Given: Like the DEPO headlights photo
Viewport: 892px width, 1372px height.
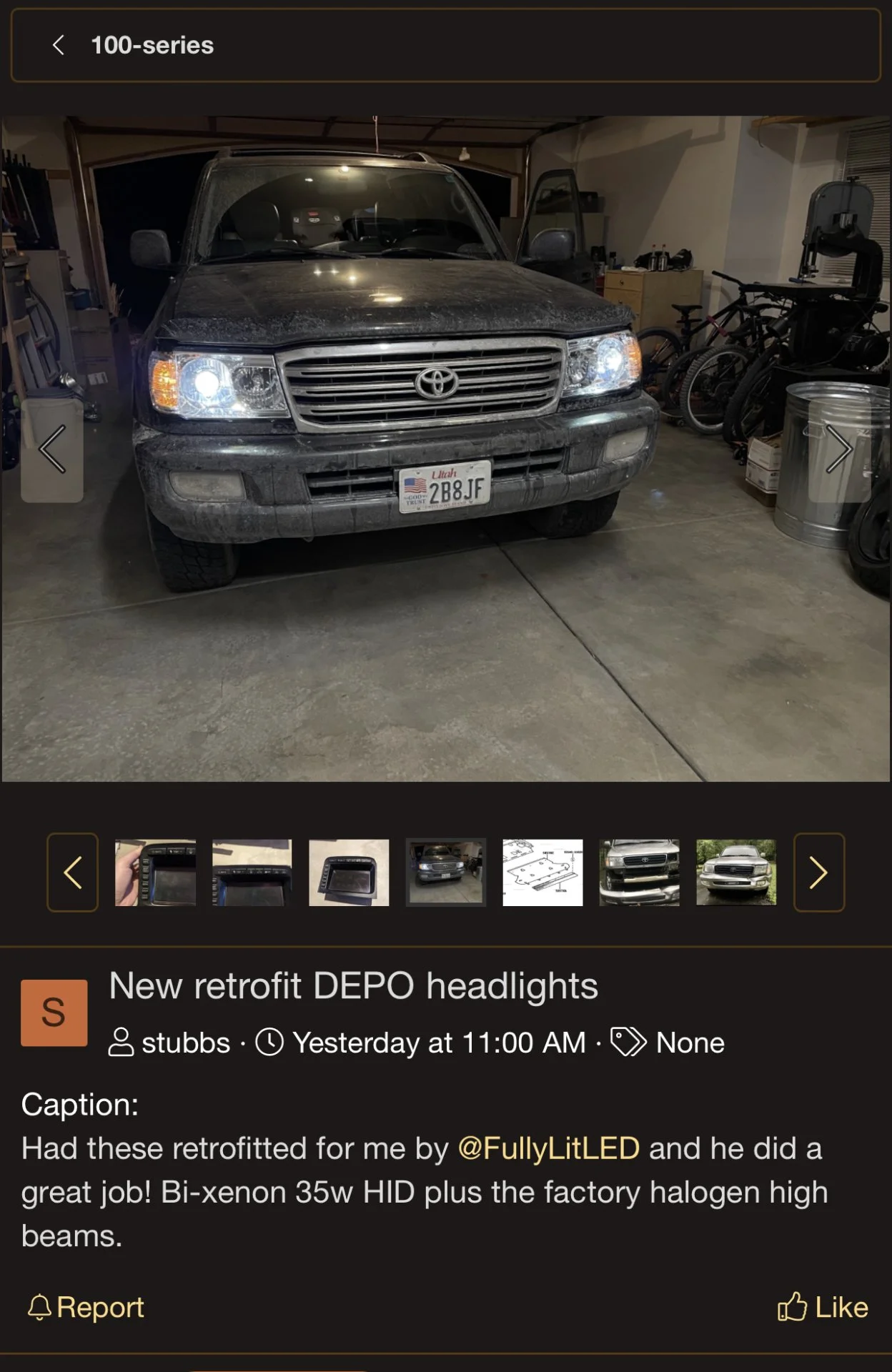Looking at the screenshot, I should click(x=823, y=1307).
